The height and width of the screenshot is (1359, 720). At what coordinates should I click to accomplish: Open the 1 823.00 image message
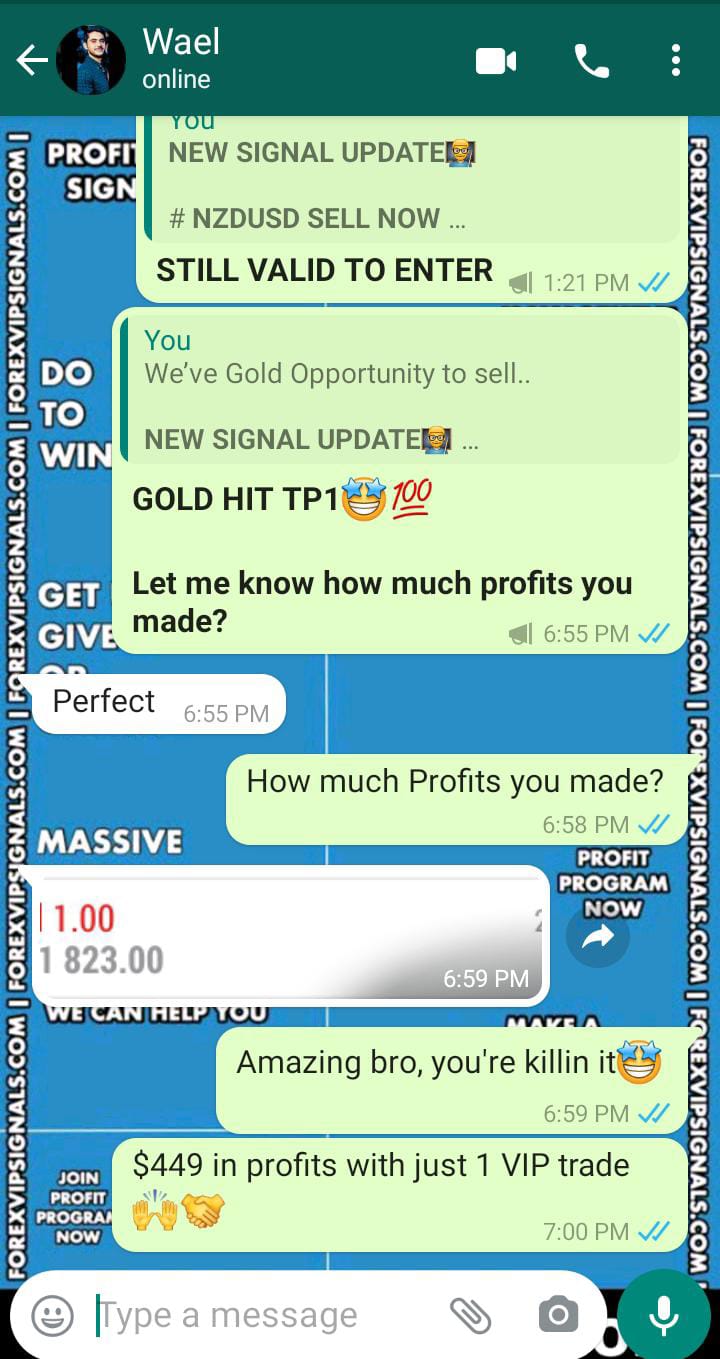coord(290,935)
